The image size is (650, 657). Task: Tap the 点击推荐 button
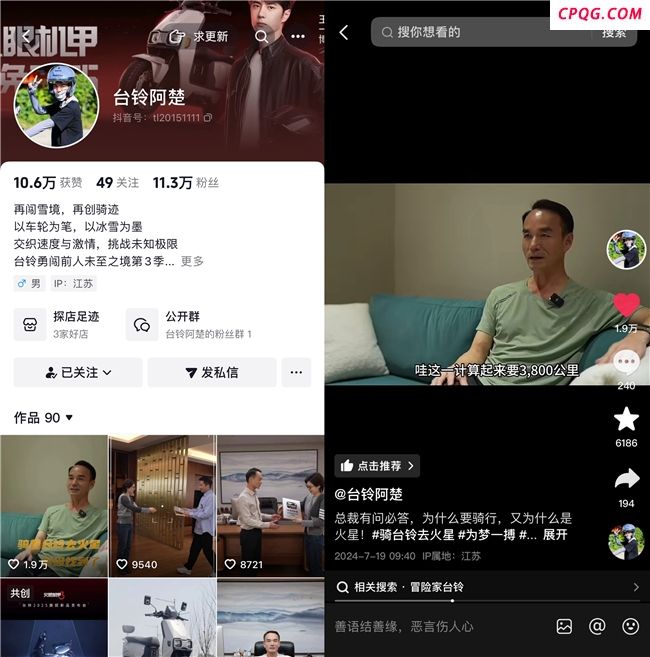tap(377, 465)
